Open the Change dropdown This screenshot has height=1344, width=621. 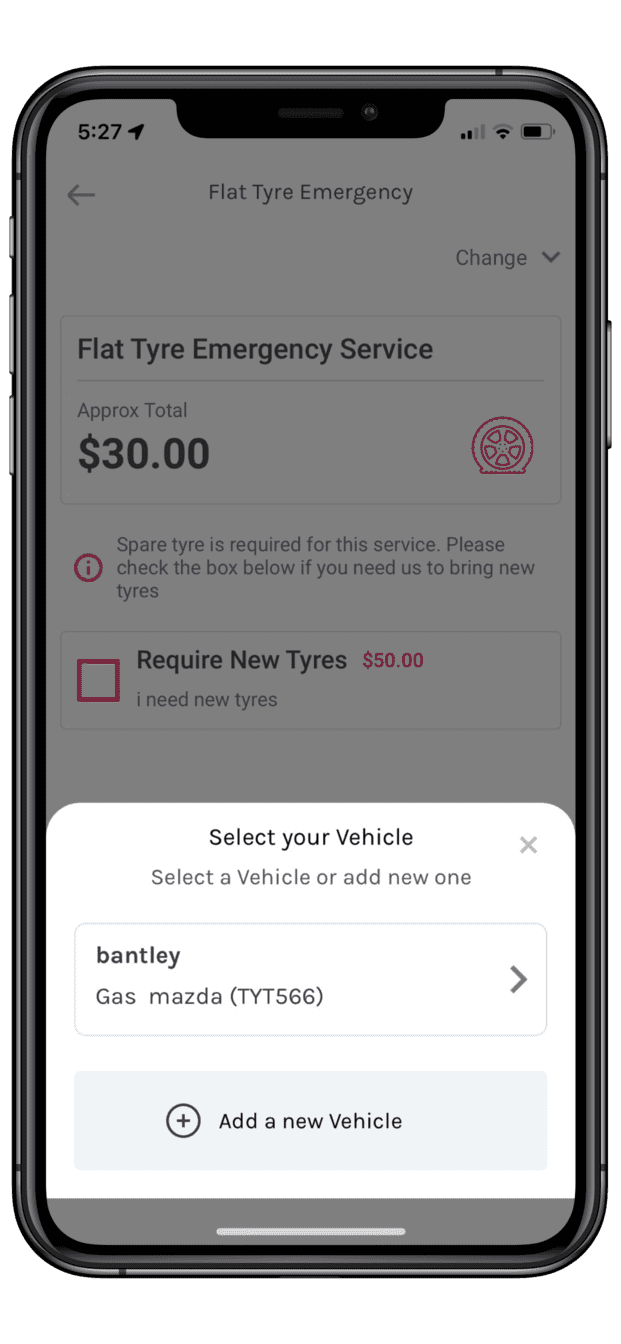(x=507, y=258)
